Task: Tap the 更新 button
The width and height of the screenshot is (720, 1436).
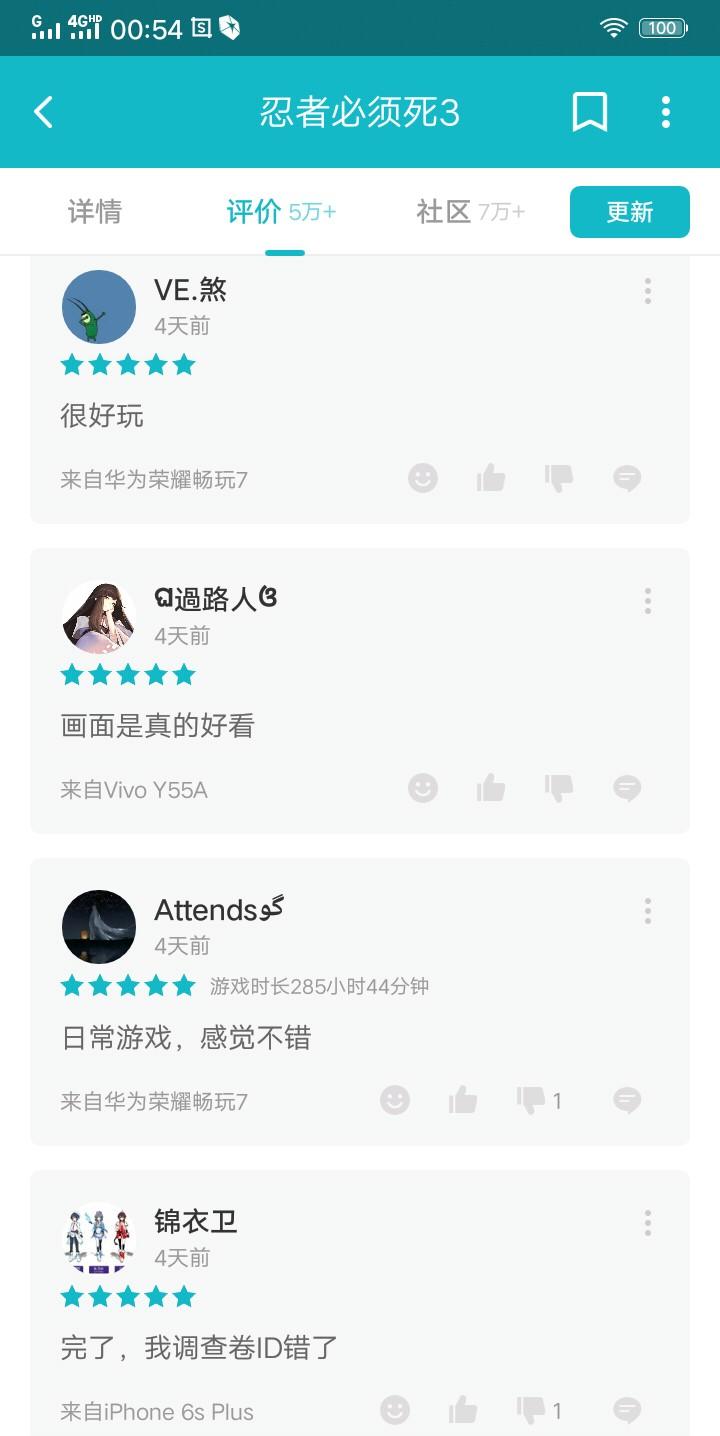Action: (x=629, y=212)
